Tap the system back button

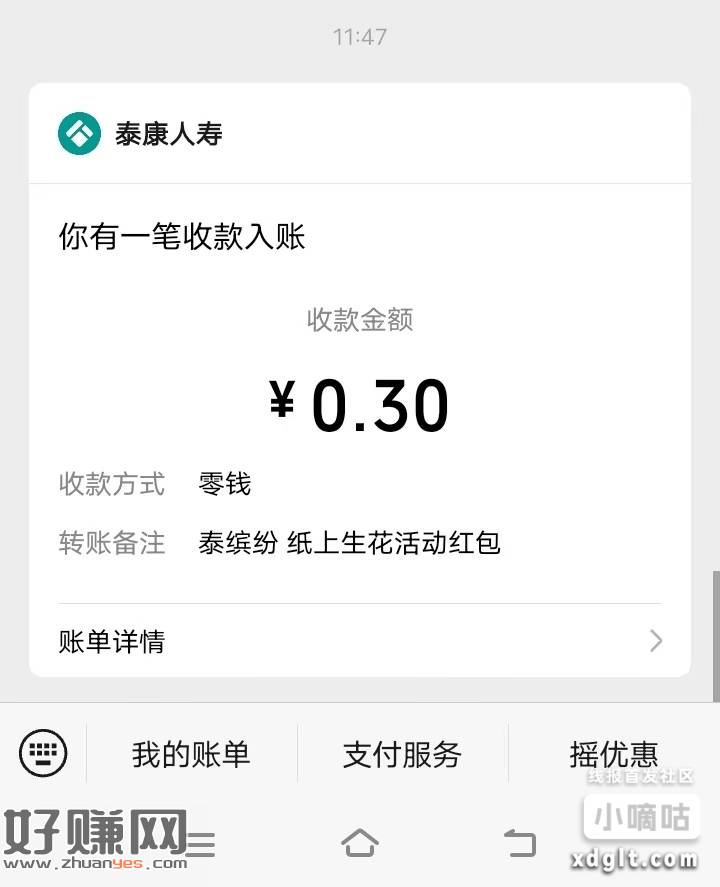[x=520, y=843]
